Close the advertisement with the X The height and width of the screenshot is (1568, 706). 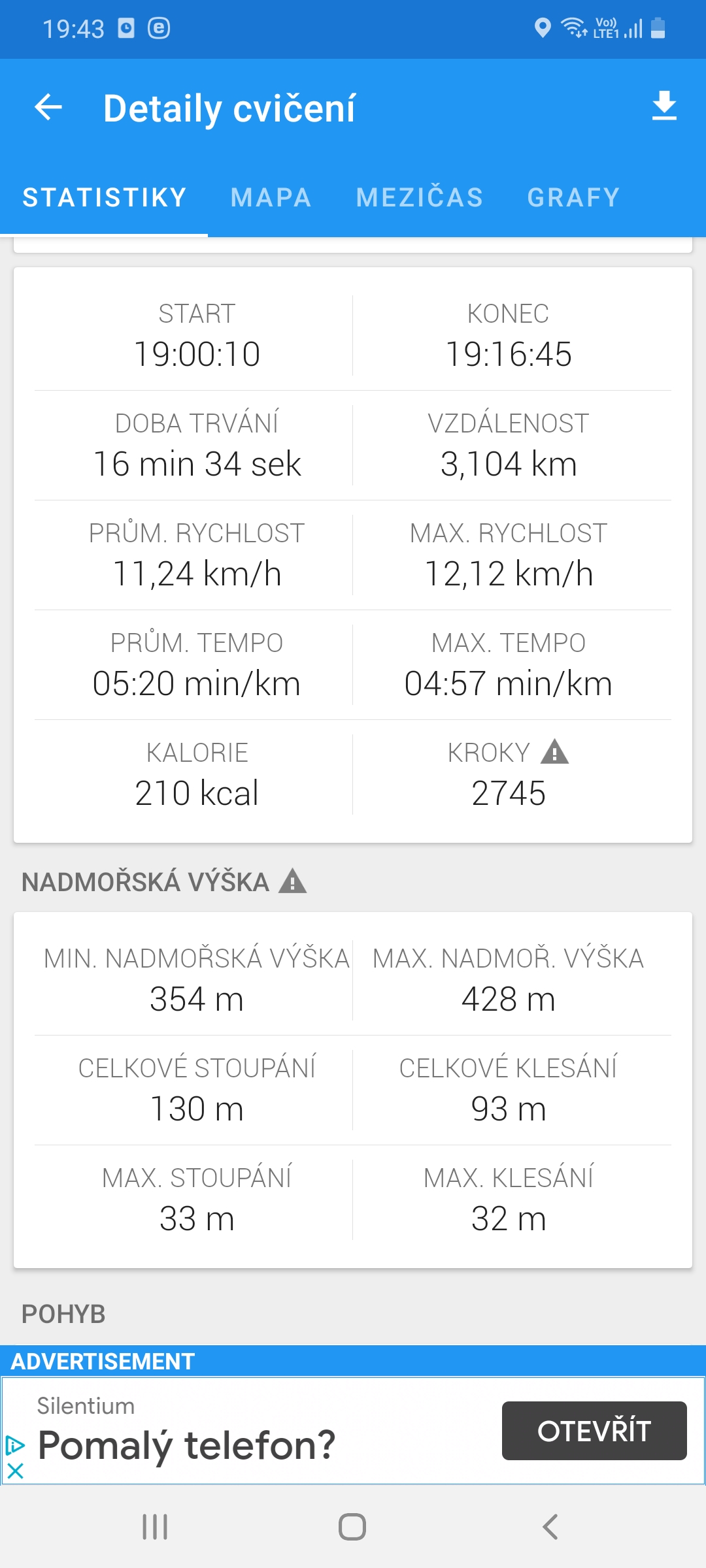click(15, 1471)
